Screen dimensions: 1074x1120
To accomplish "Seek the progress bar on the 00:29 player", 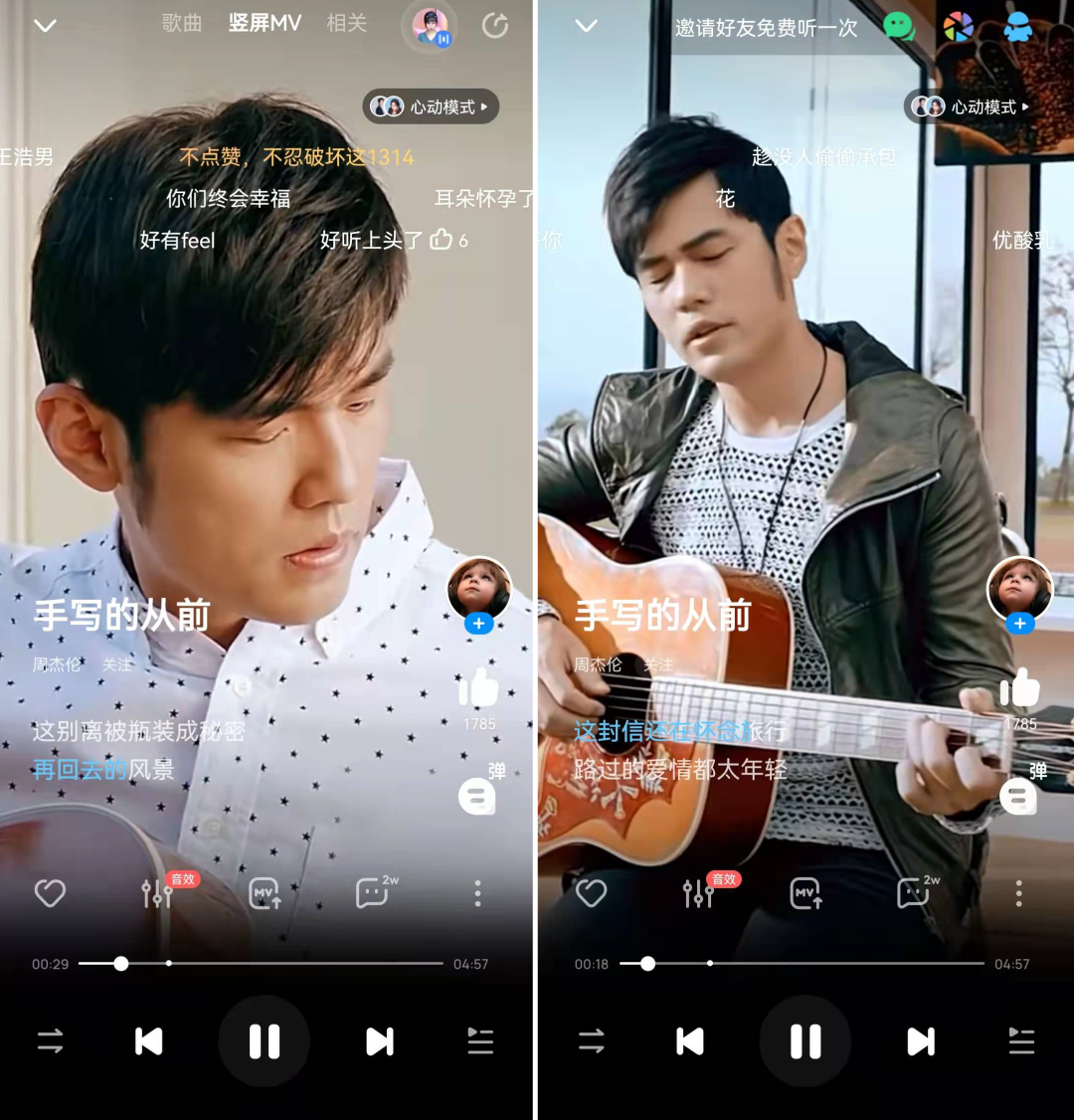I will pyautogui.click(x=261, y=963).
